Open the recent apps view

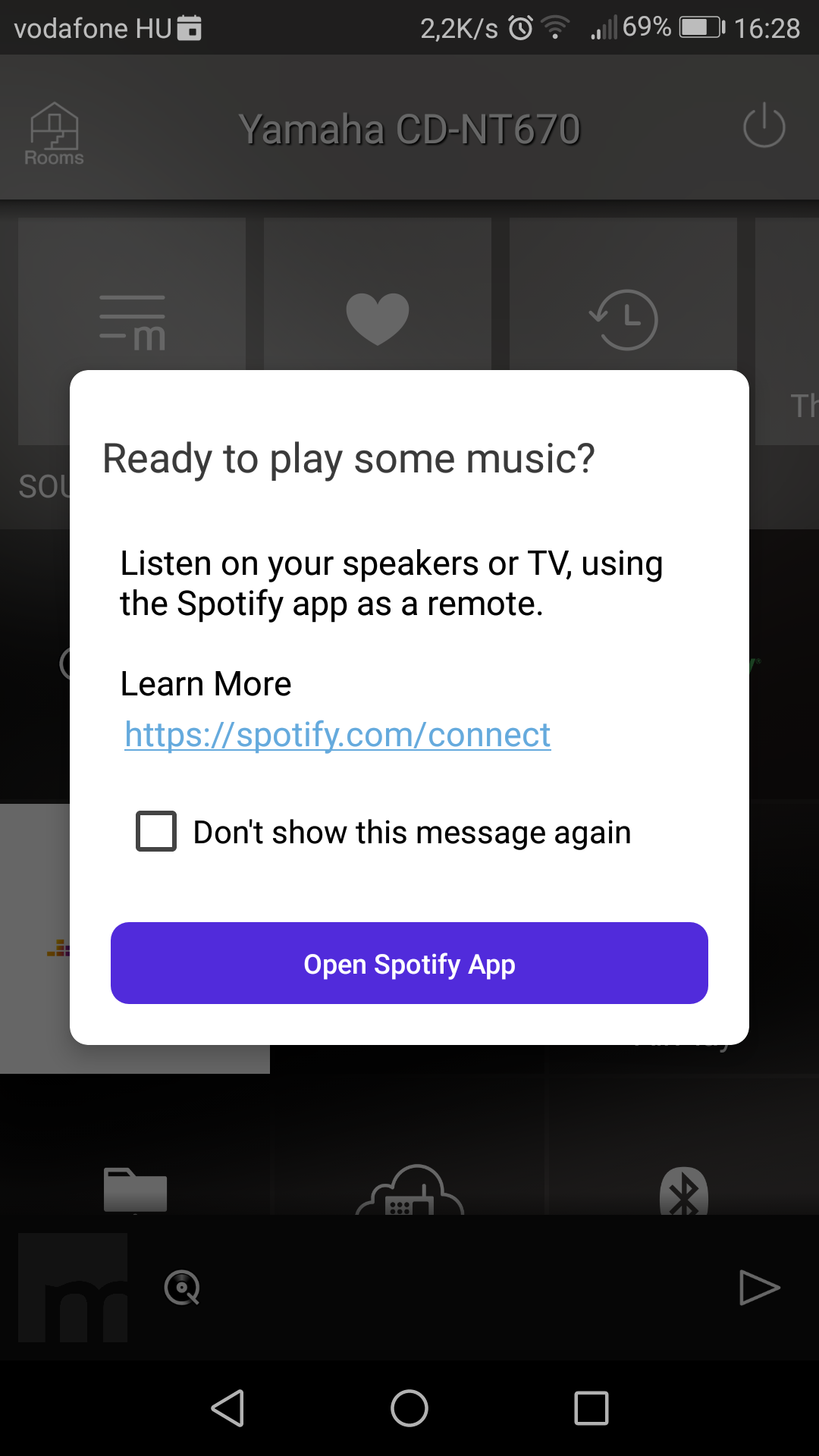tap(591, 1408)
